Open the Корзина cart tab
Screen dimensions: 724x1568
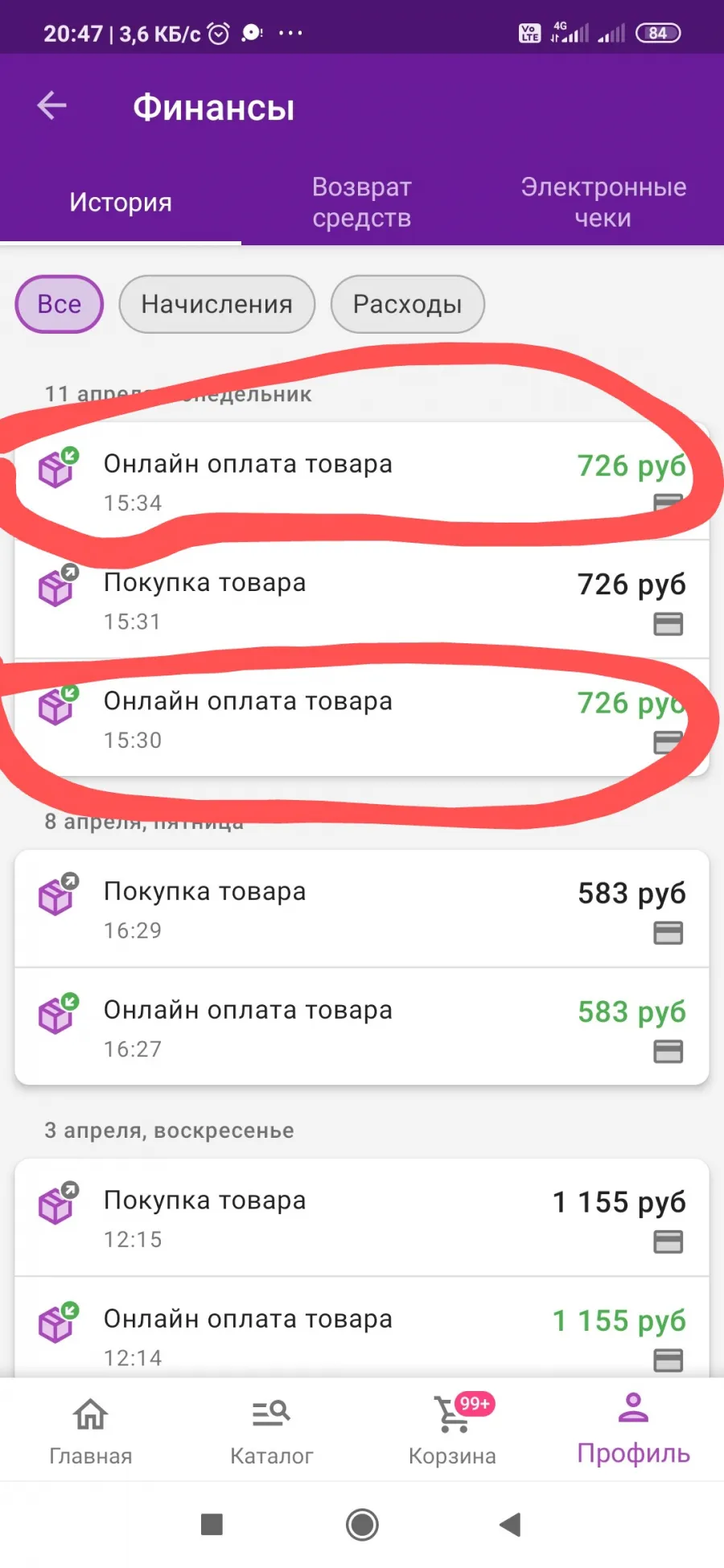coord(452,1430)
